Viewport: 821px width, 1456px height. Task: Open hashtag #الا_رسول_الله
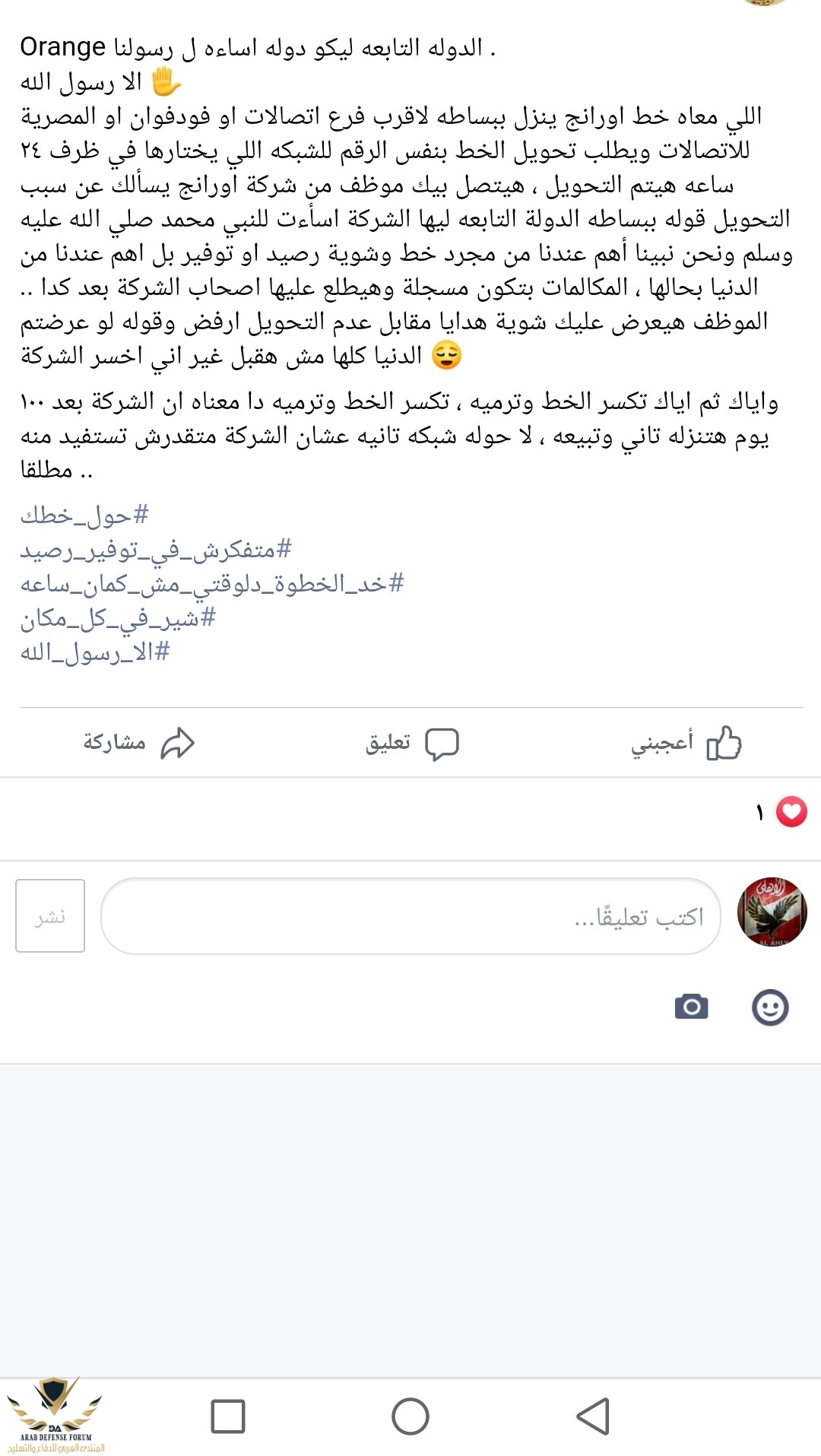click(95, 652)
